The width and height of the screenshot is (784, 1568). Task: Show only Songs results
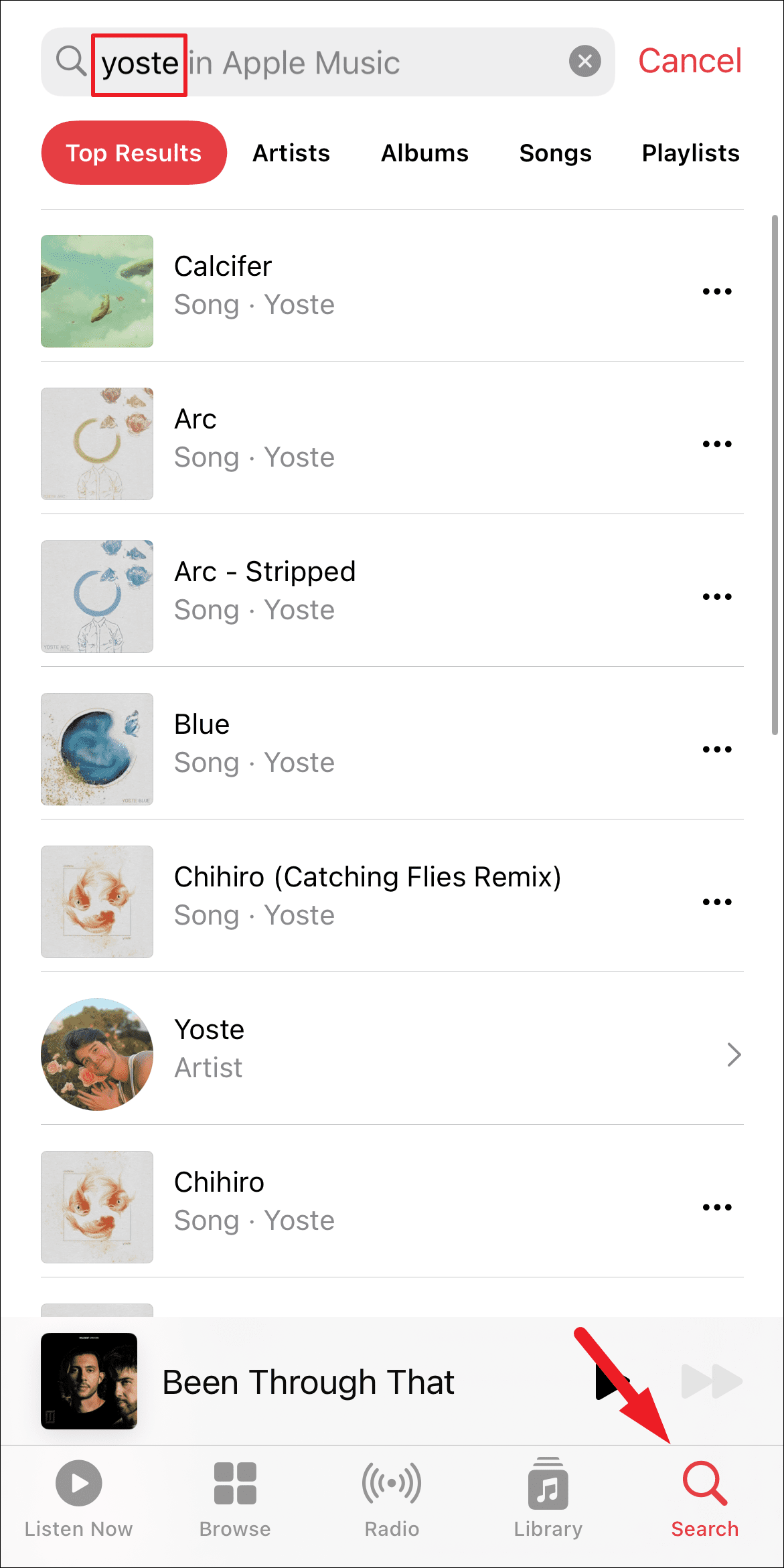555,153
